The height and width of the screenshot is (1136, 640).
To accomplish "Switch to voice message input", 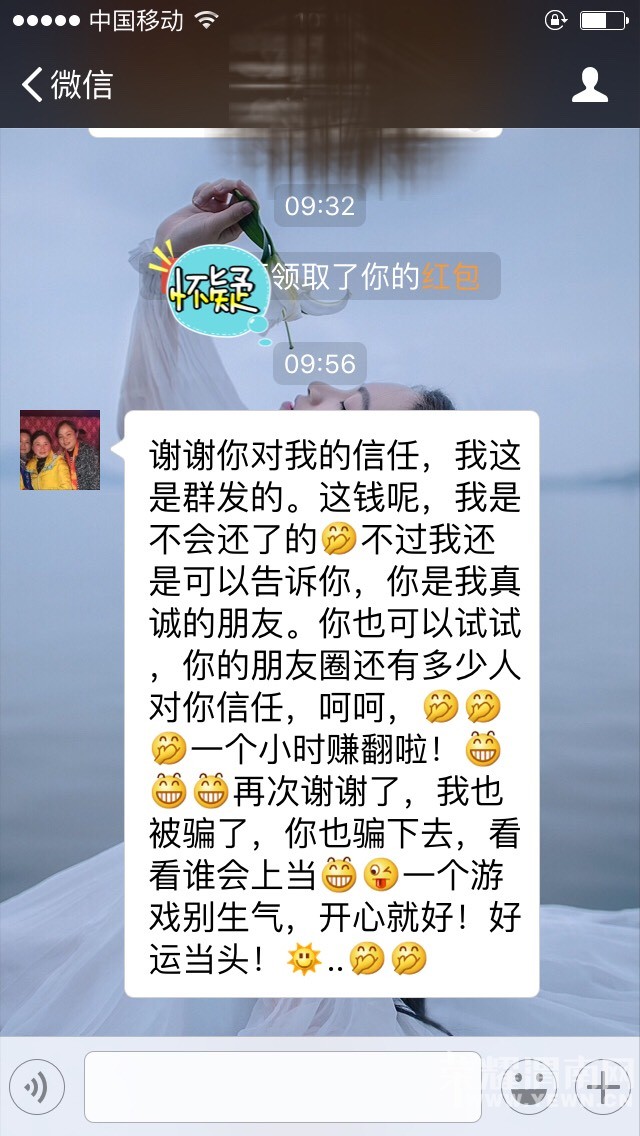I will pos(37,1086).
